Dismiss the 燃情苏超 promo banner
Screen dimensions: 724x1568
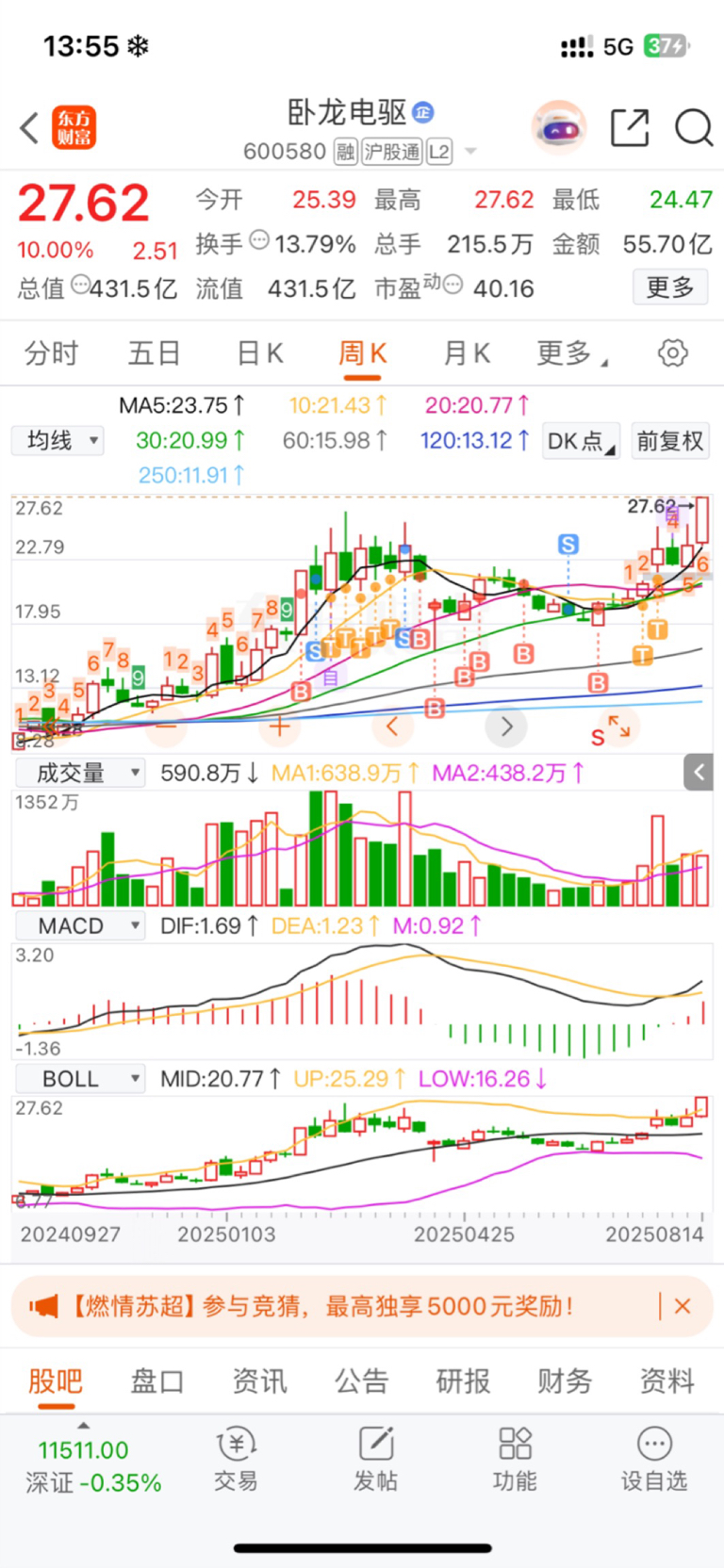683,1306
